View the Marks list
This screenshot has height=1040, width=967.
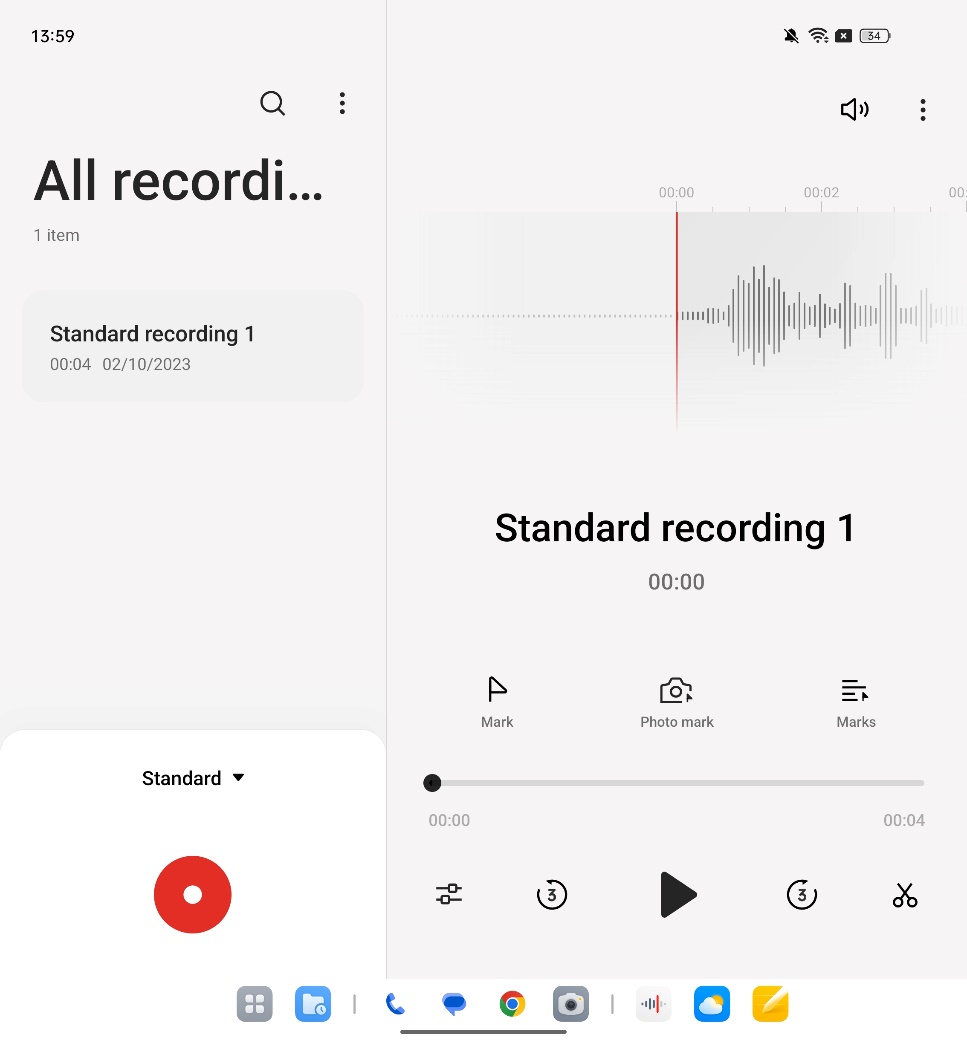tap(855, 701)
